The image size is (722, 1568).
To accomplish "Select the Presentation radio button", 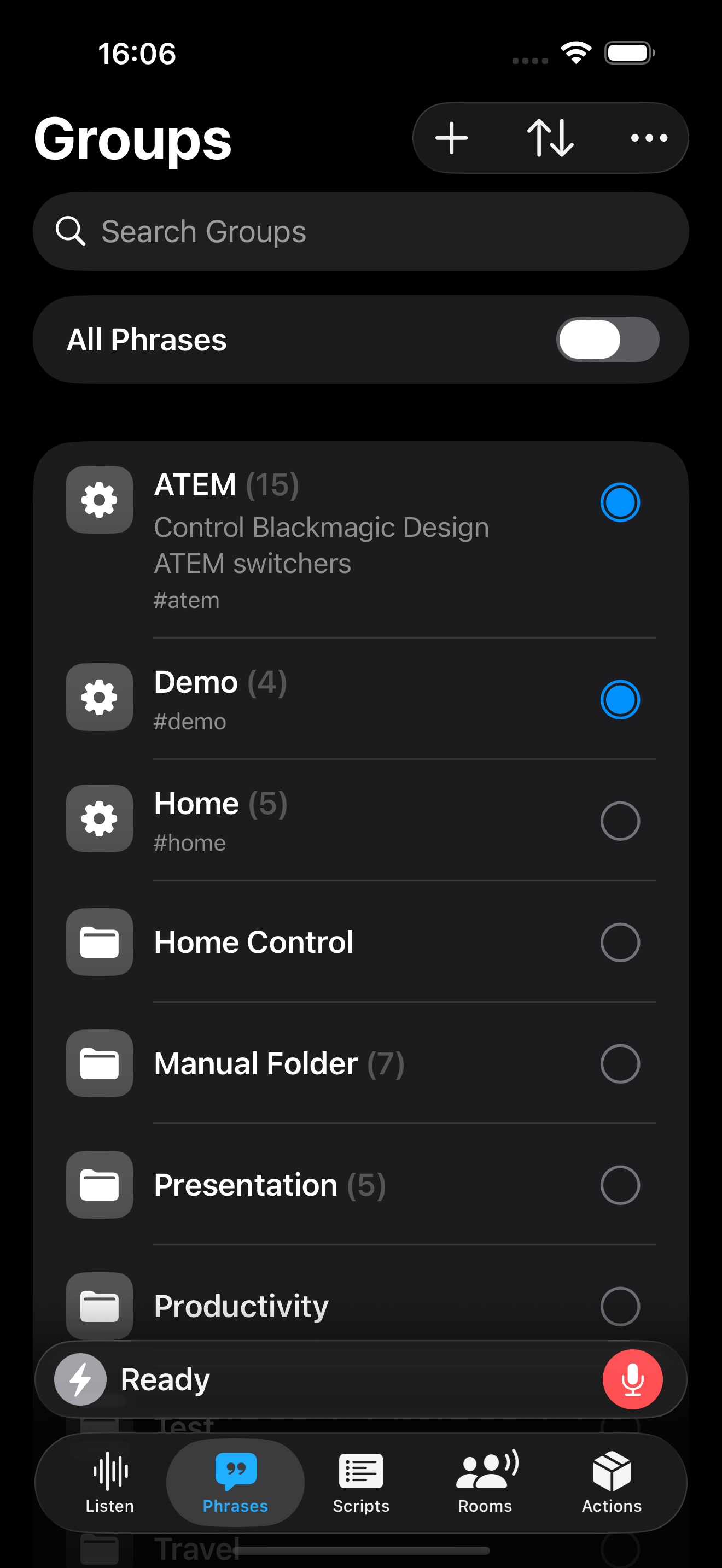I will click(620, 1185).
